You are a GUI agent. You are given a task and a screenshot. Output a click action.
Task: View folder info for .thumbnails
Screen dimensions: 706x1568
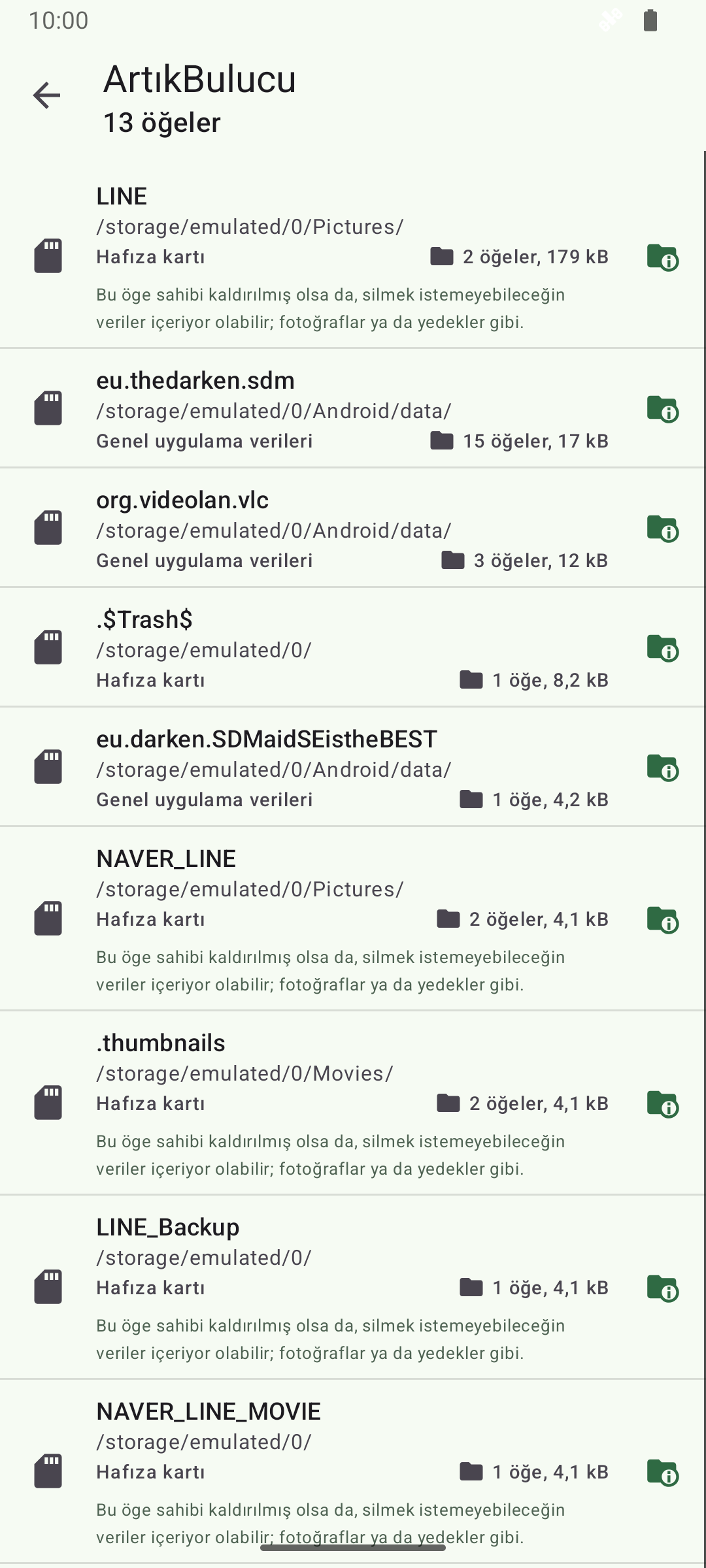point(663,1104)
